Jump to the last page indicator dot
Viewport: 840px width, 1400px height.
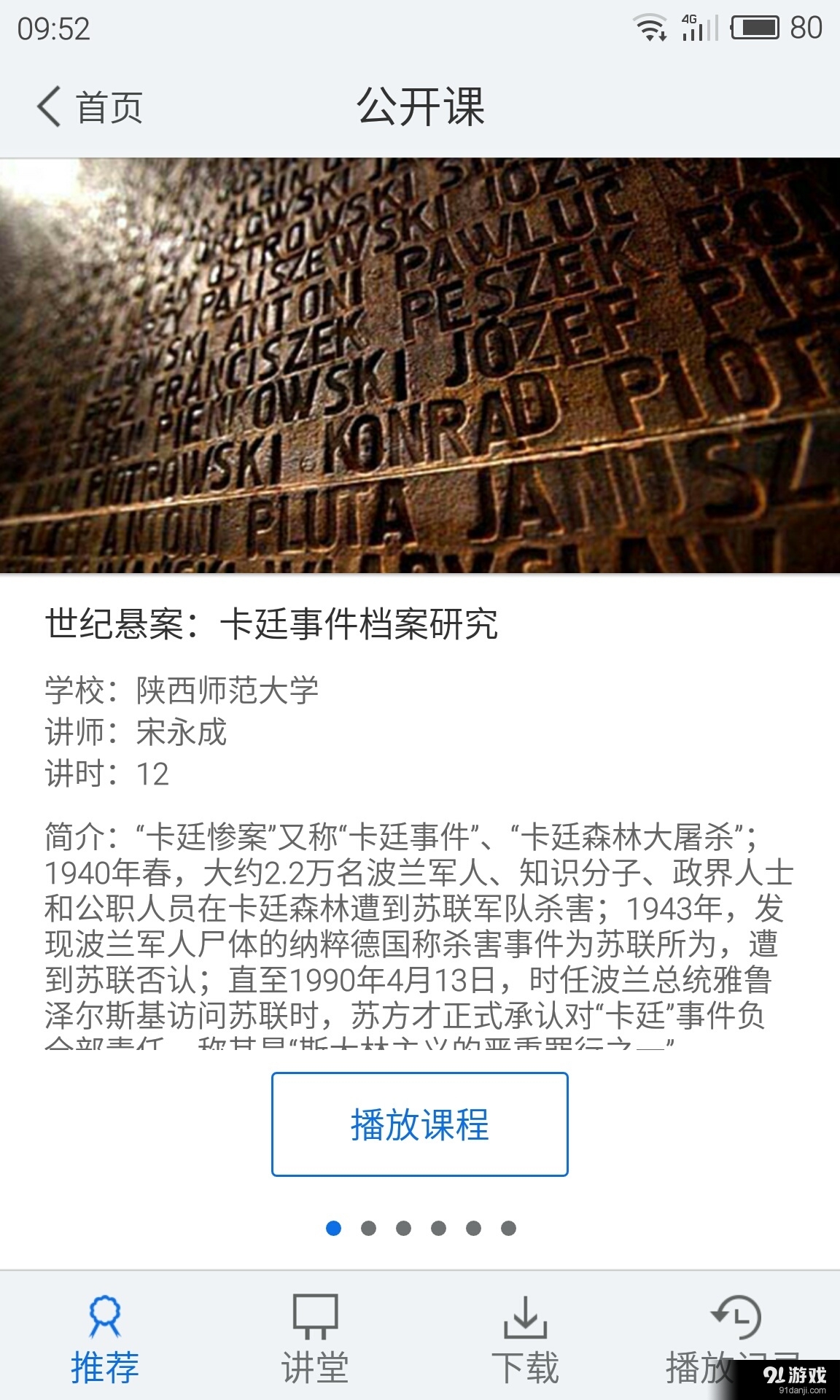click(509, 1229)
